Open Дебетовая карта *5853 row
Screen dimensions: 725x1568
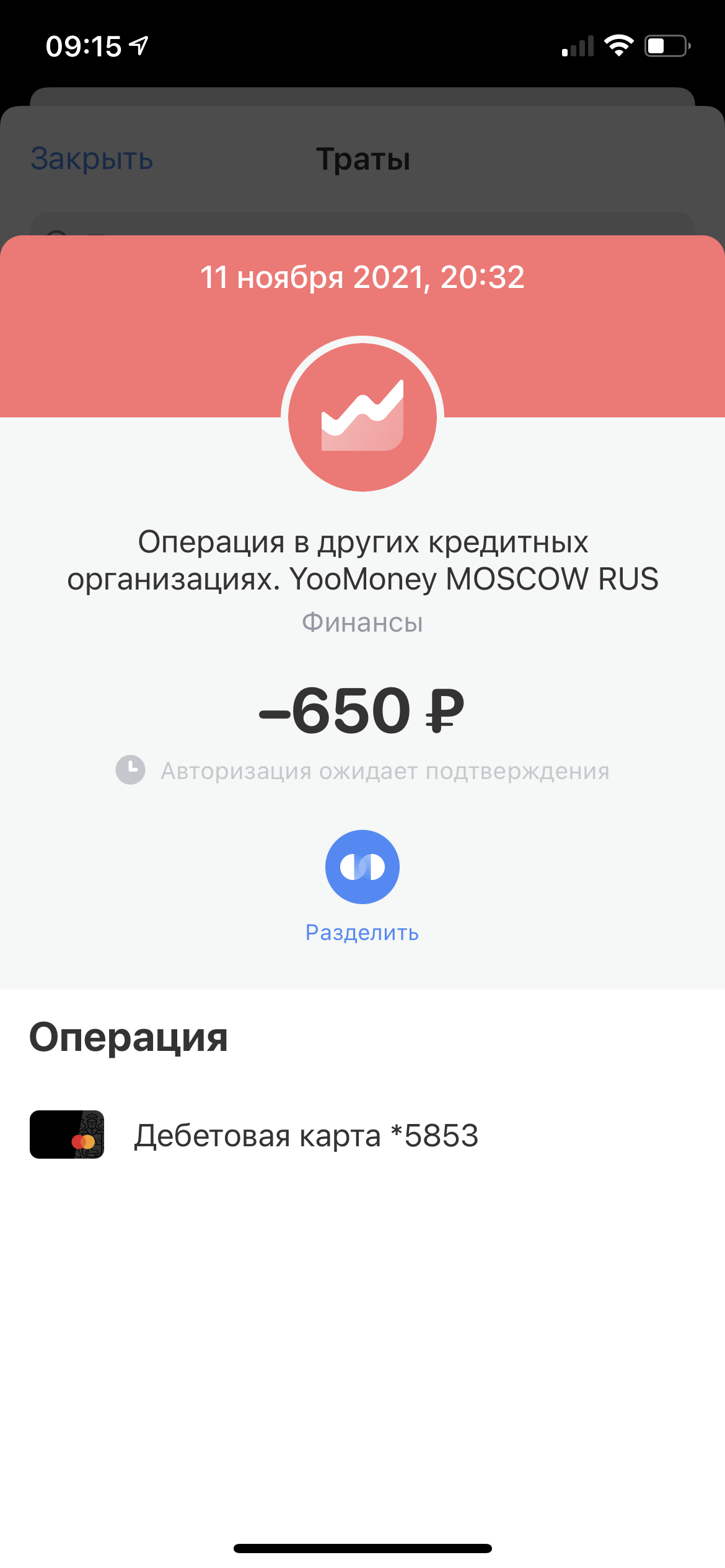tap(362, 1135)
